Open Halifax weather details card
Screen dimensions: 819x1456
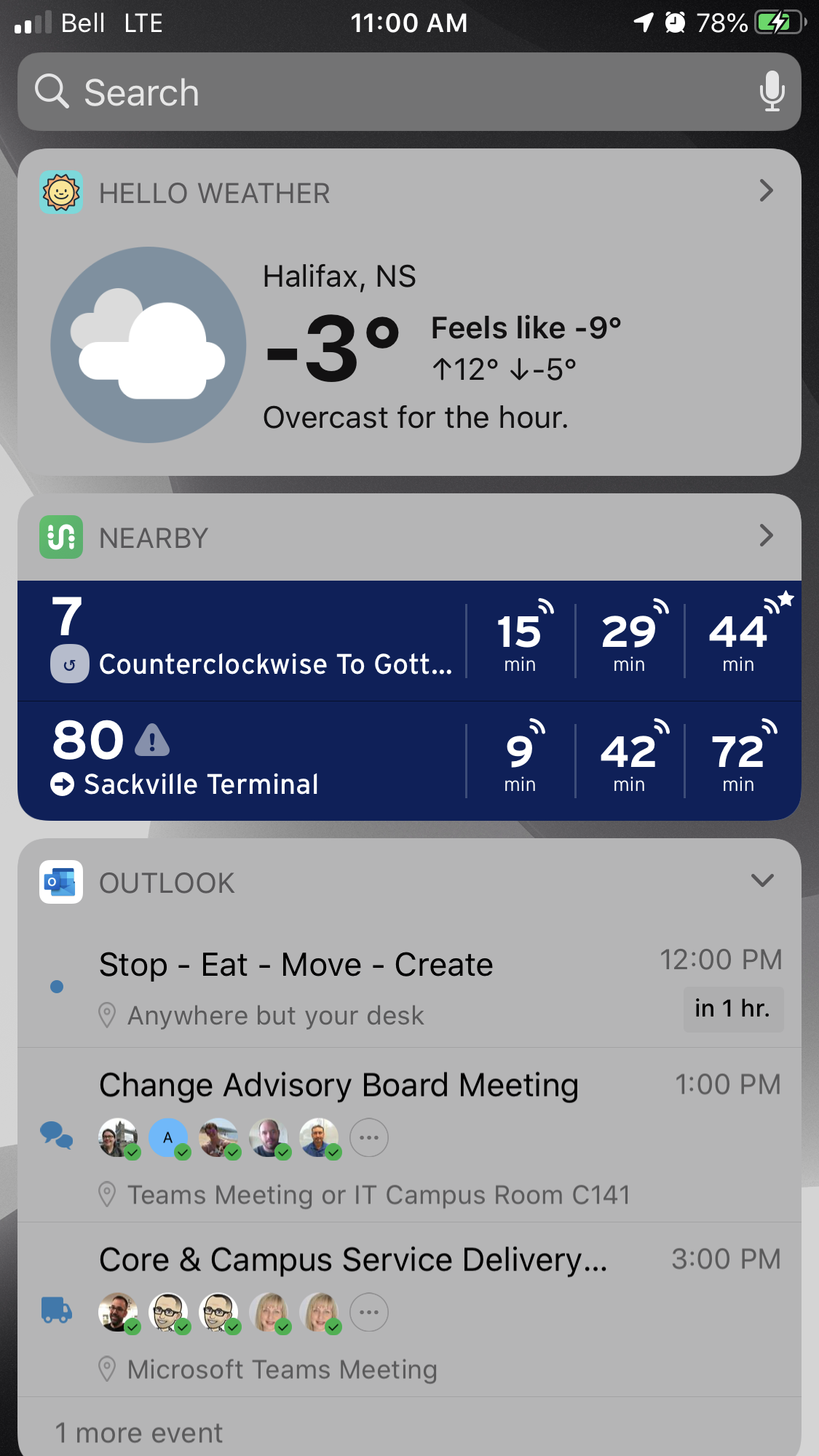(x=409, y=345)
